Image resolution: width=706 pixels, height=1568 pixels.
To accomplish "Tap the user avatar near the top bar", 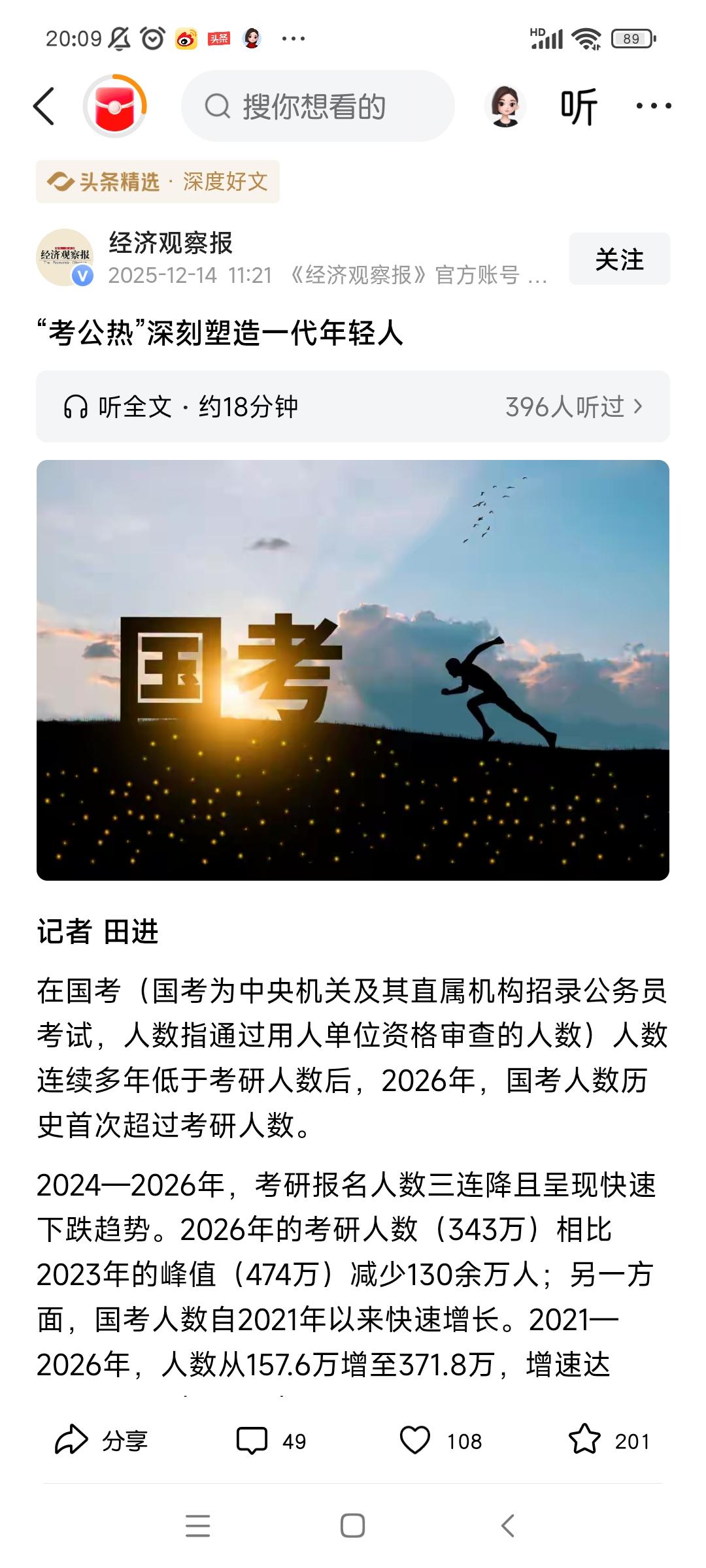I will click(507, 106).
